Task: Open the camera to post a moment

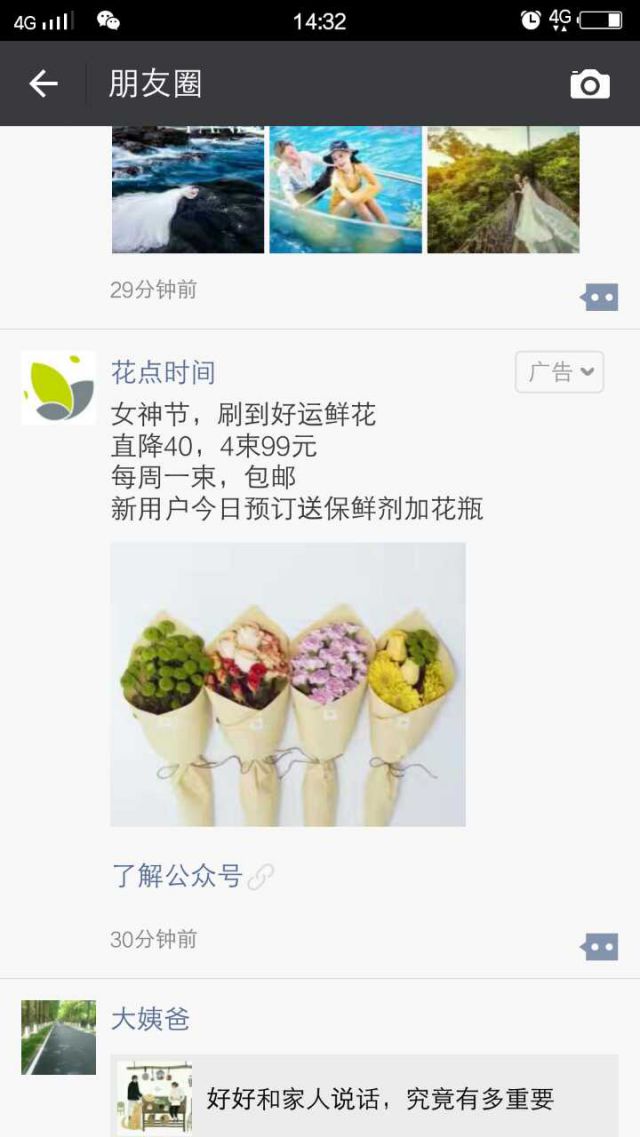Action: tap(590, 85)
